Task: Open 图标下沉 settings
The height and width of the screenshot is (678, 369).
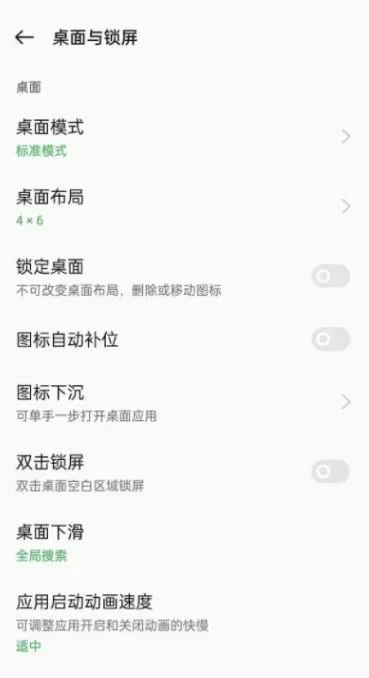Action: 184,402
